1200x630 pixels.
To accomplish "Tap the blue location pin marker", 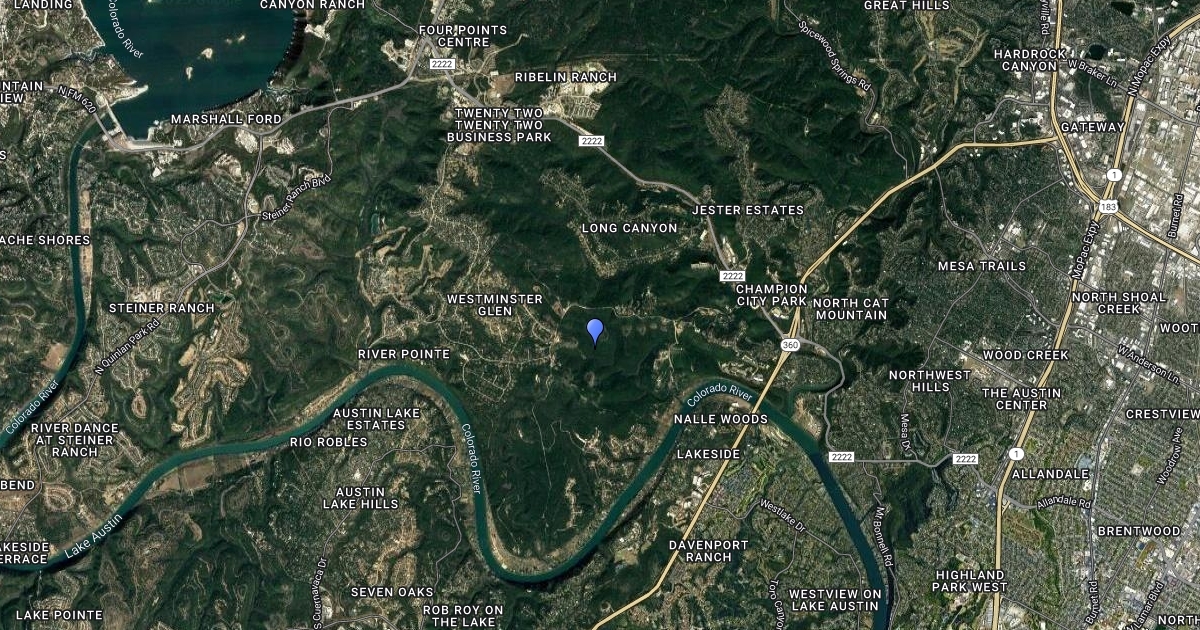I will pyautogui.click(x=595, y=330).
